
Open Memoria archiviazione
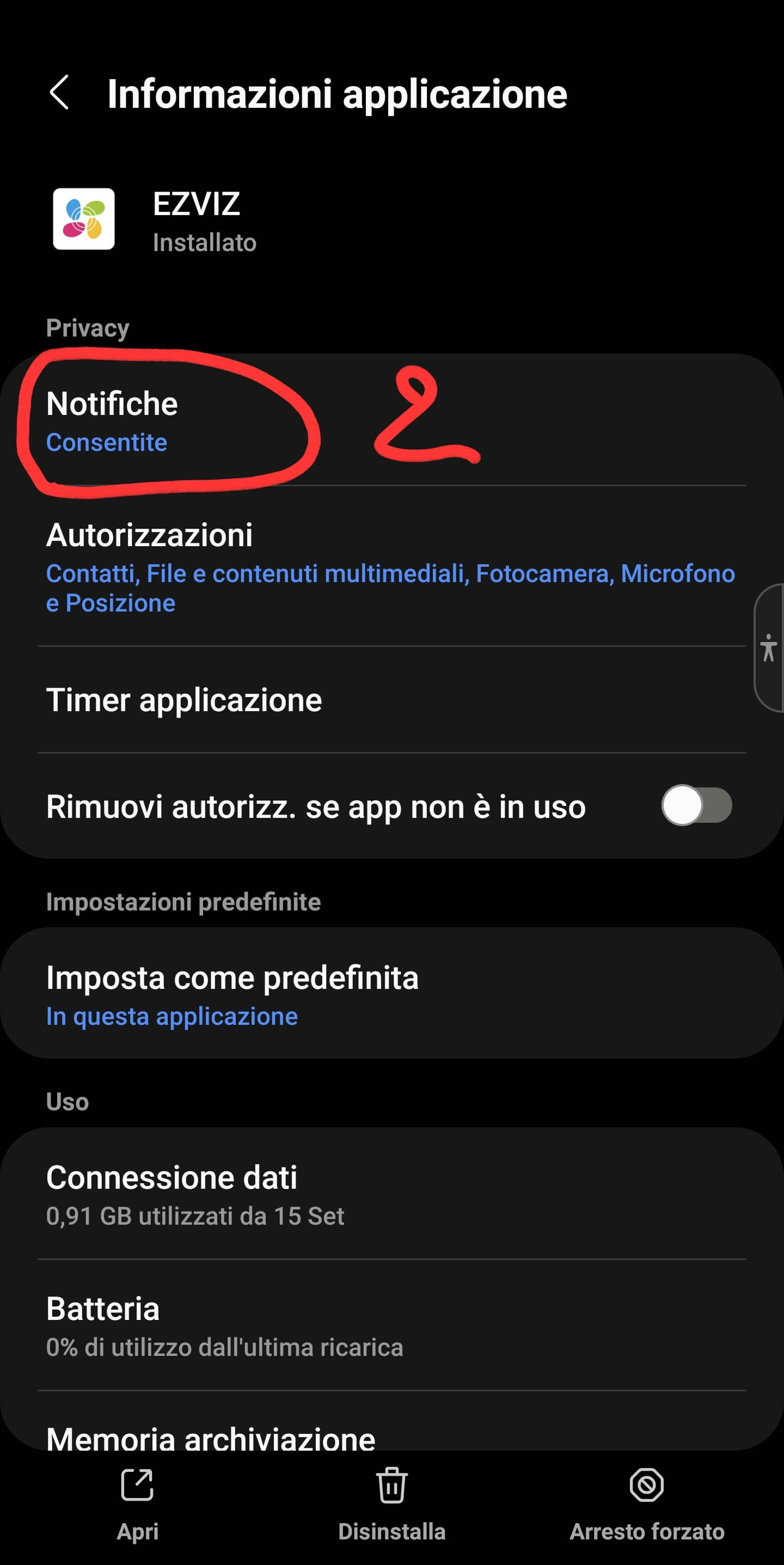click(x=210, y=1437)
